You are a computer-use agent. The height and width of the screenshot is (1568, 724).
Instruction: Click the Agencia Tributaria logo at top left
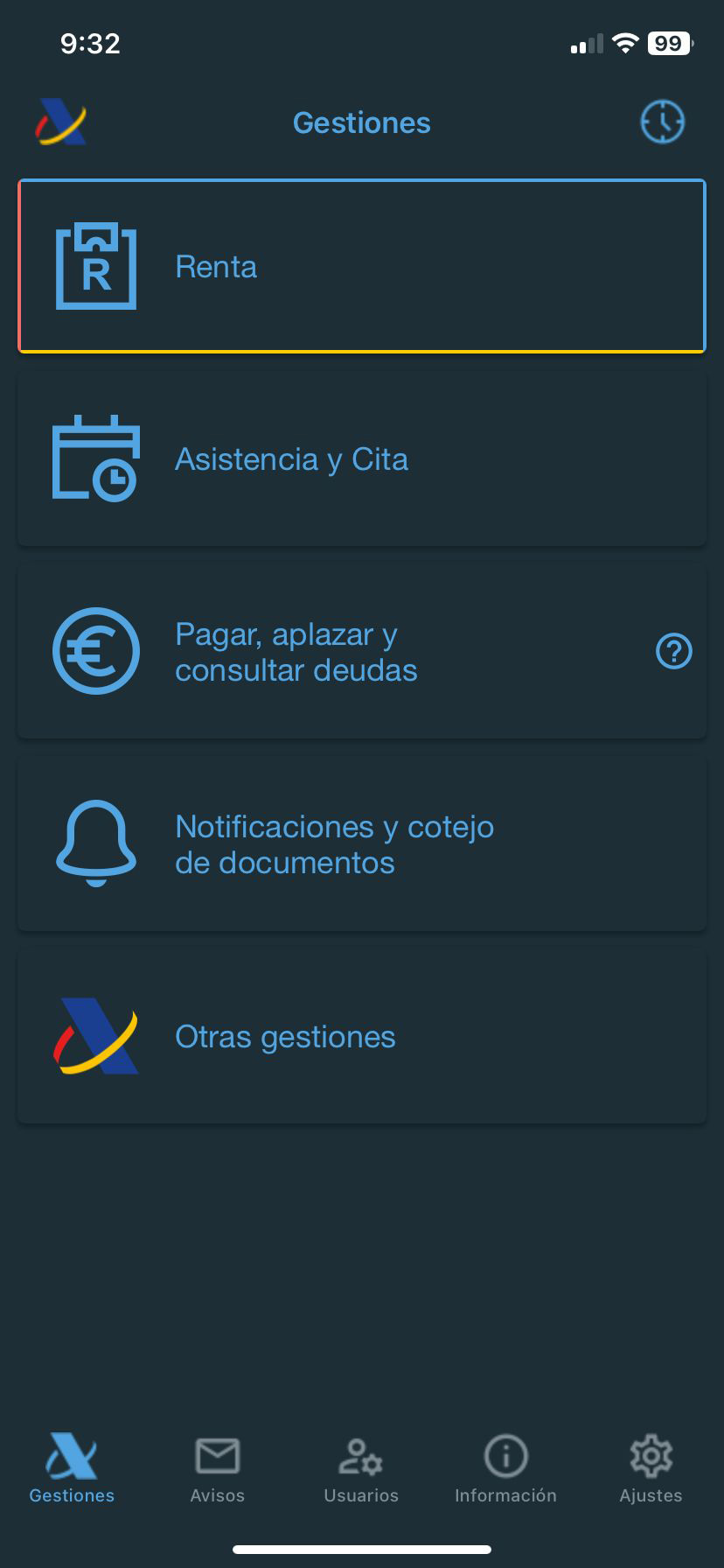[59, 122]
